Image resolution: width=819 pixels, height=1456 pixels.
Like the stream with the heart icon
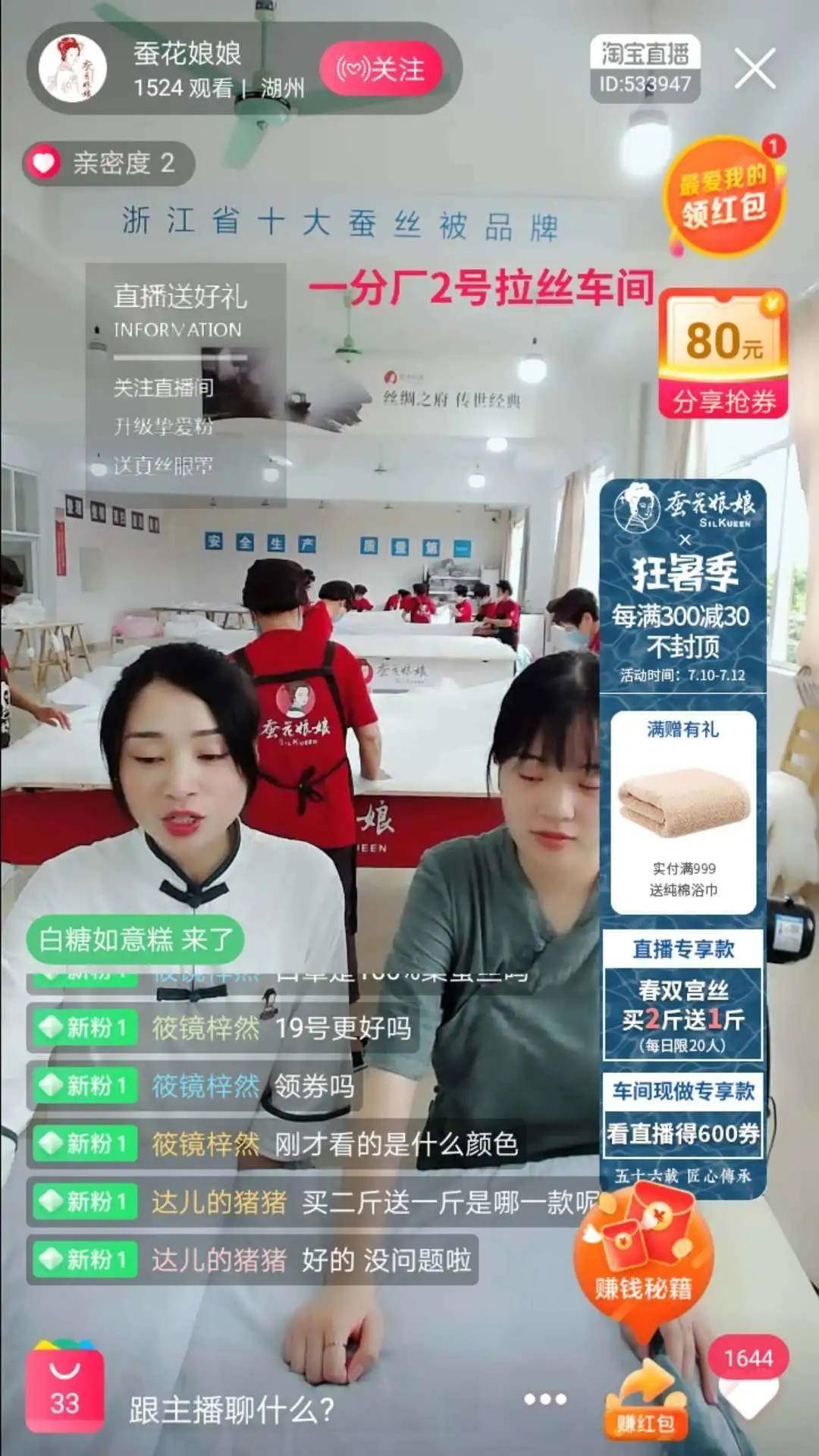[748, 1394]
